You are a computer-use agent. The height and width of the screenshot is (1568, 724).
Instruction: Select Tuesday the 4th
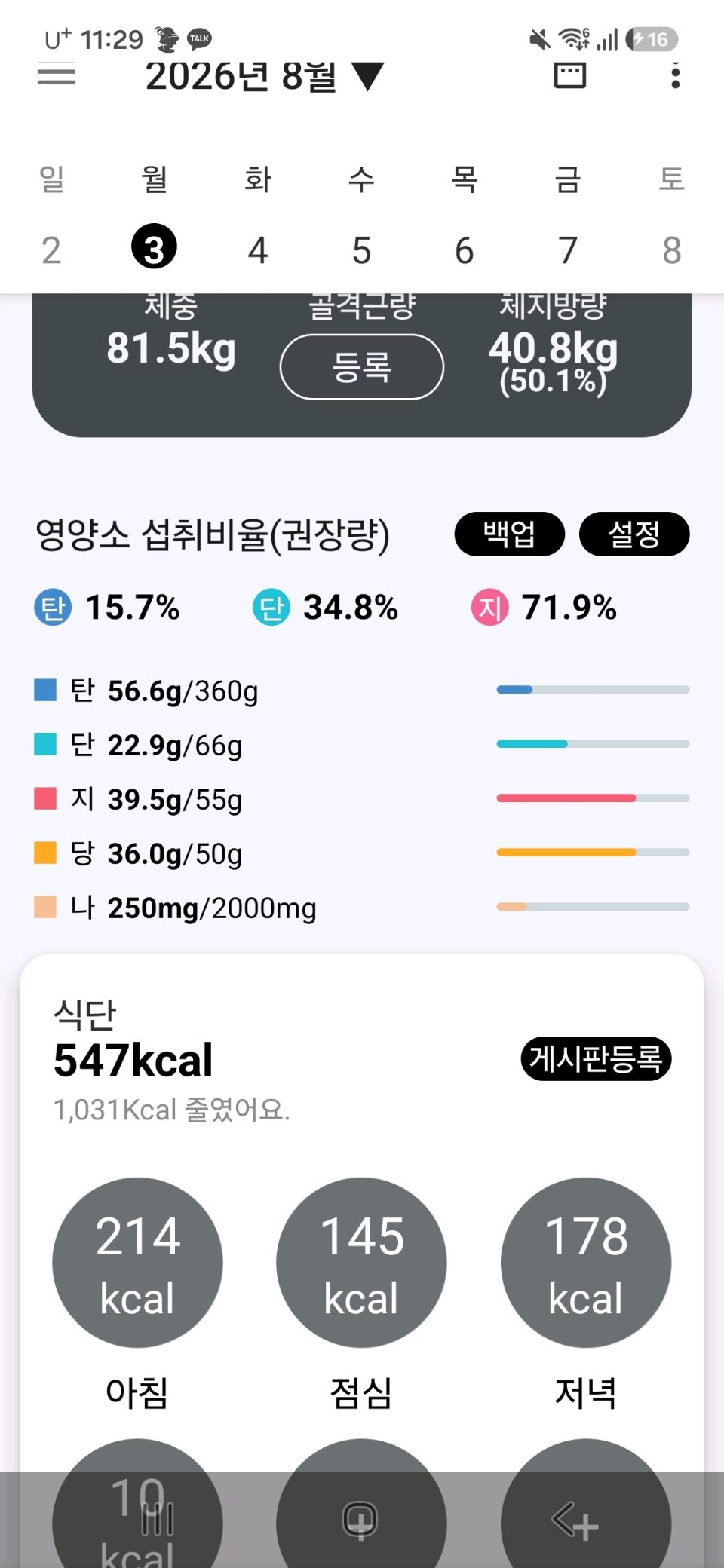click(x=258, y=250)
